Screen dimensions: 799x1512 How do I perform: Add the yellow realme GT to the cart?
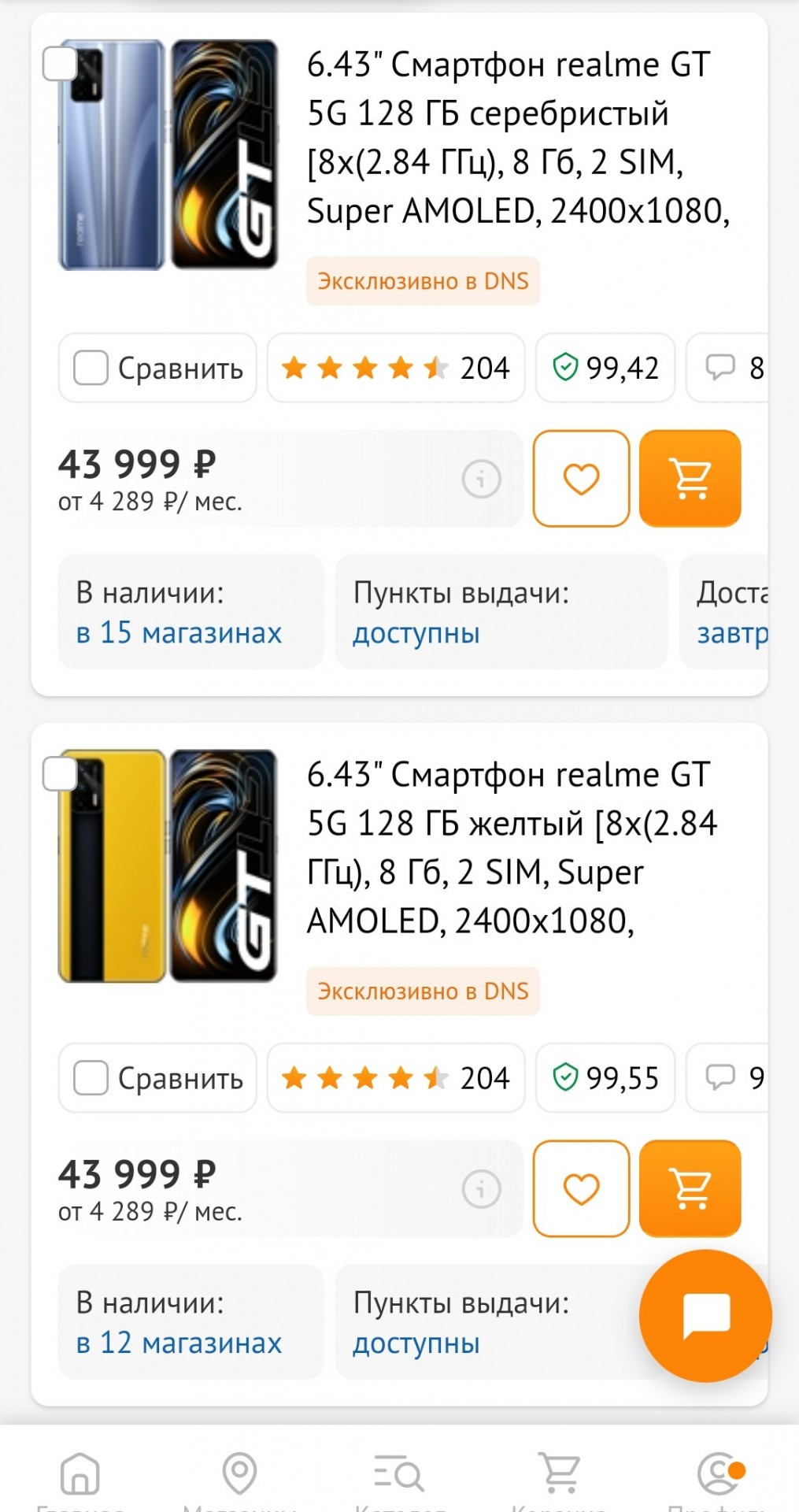tap(690, 1188)
